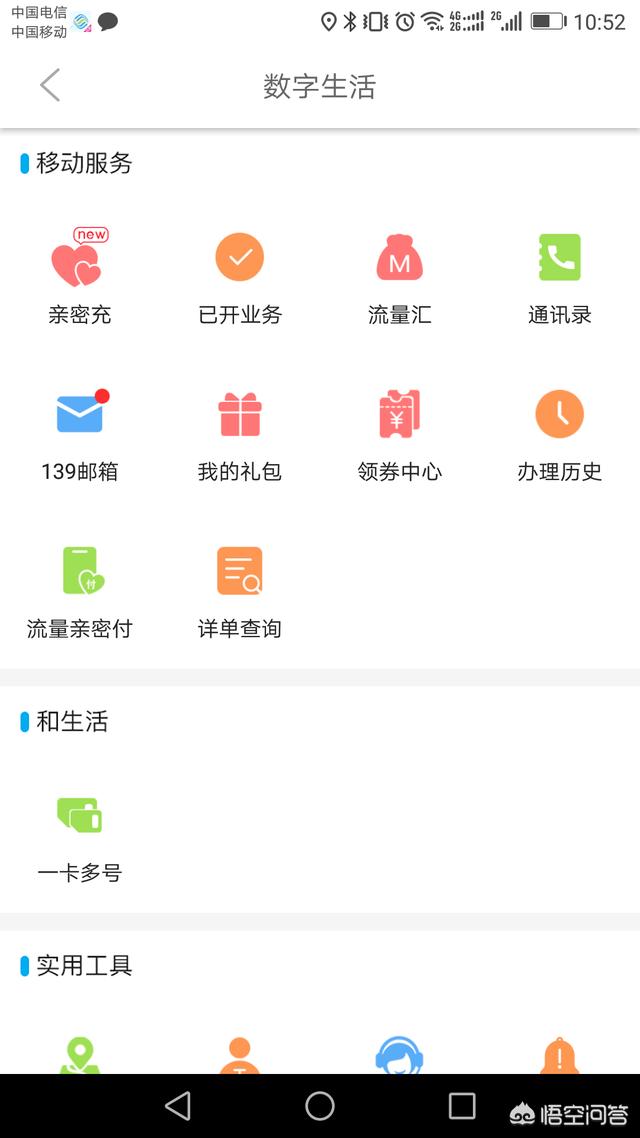The height and width of the screenshot is (1138, 640).
Task: Open 139邮箱 mailbox
Action: pos(80,415)
